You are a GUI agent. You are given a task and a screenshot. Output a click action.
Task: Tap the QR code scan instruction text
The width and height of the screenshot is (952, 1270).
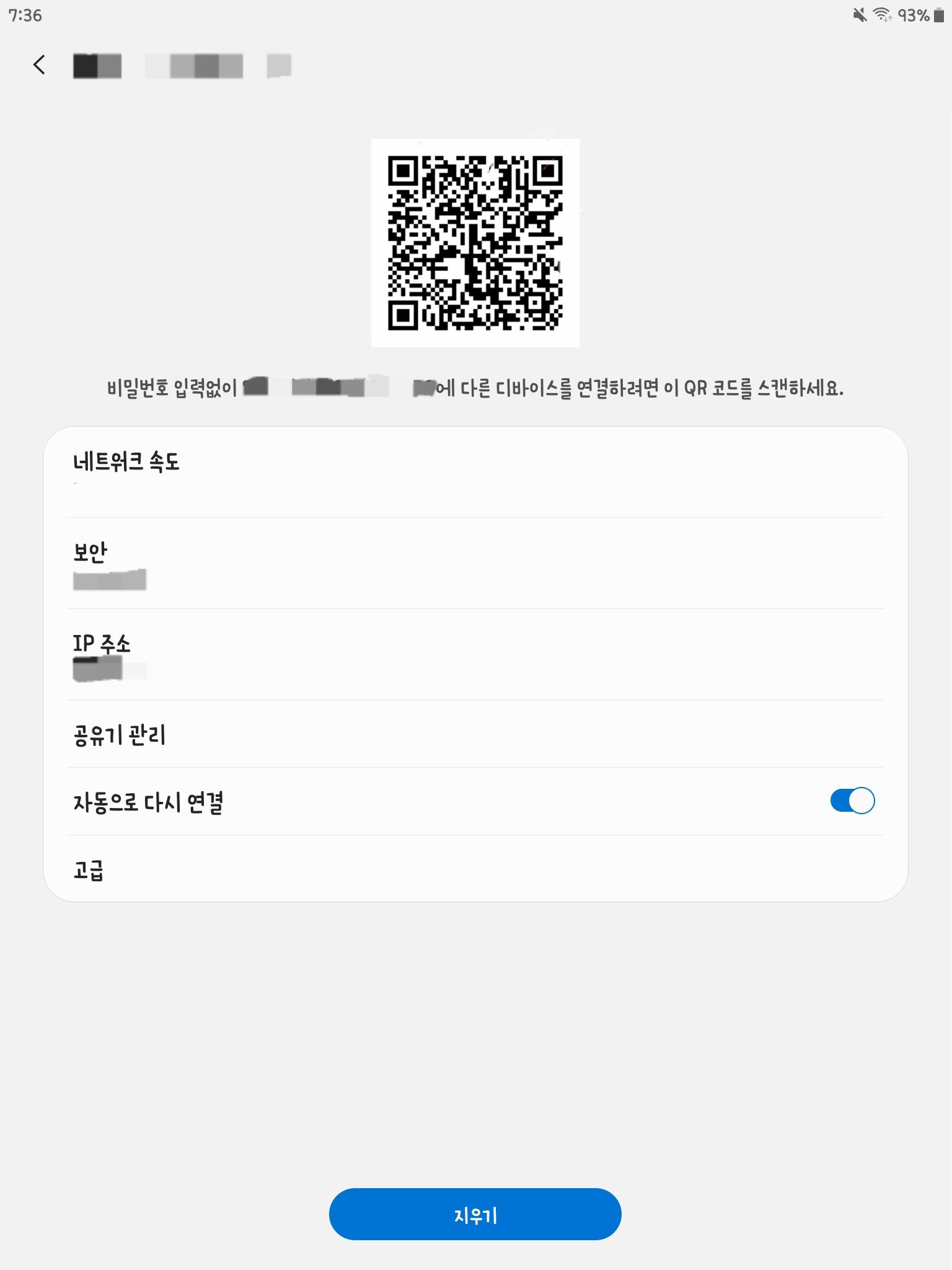pos(476,388)
